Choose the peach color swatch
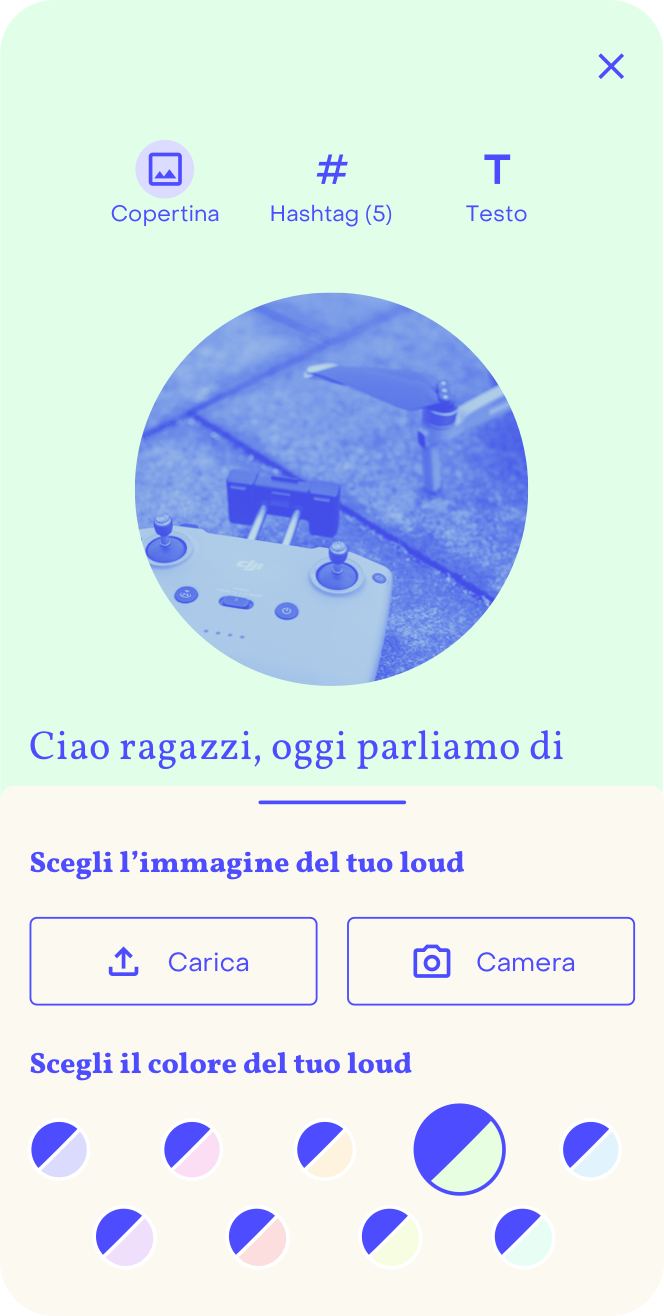Viewport: 664px width, 1316px height. pos(325,1150)
